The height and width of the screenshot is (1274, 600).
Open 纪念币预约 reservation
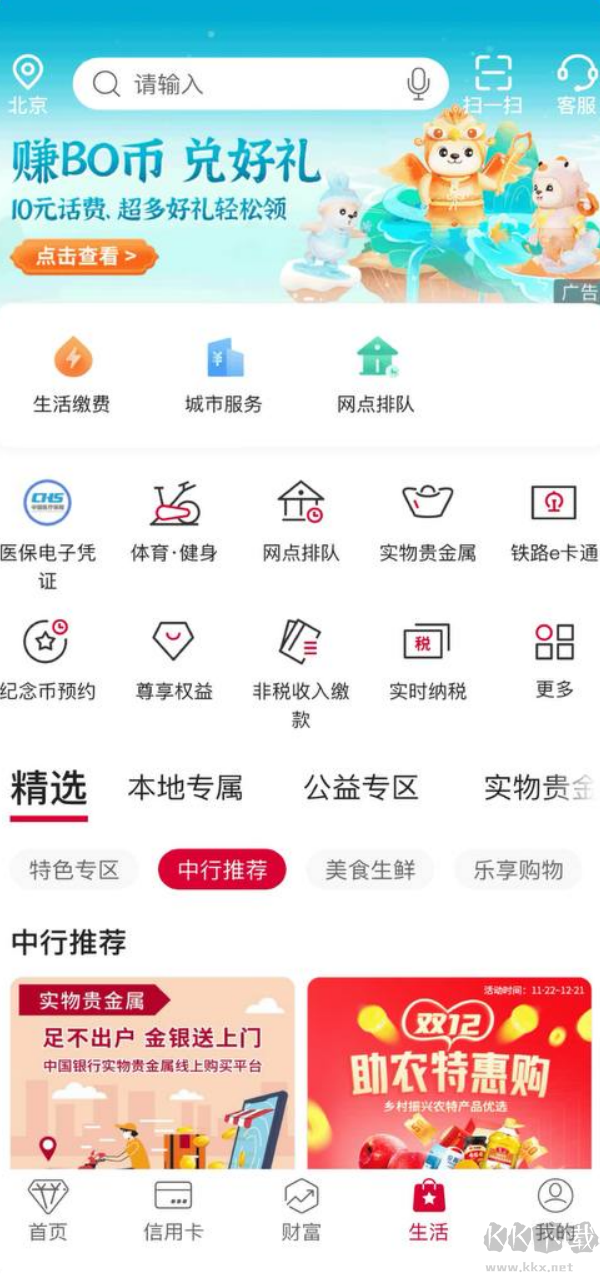(48, 660)
